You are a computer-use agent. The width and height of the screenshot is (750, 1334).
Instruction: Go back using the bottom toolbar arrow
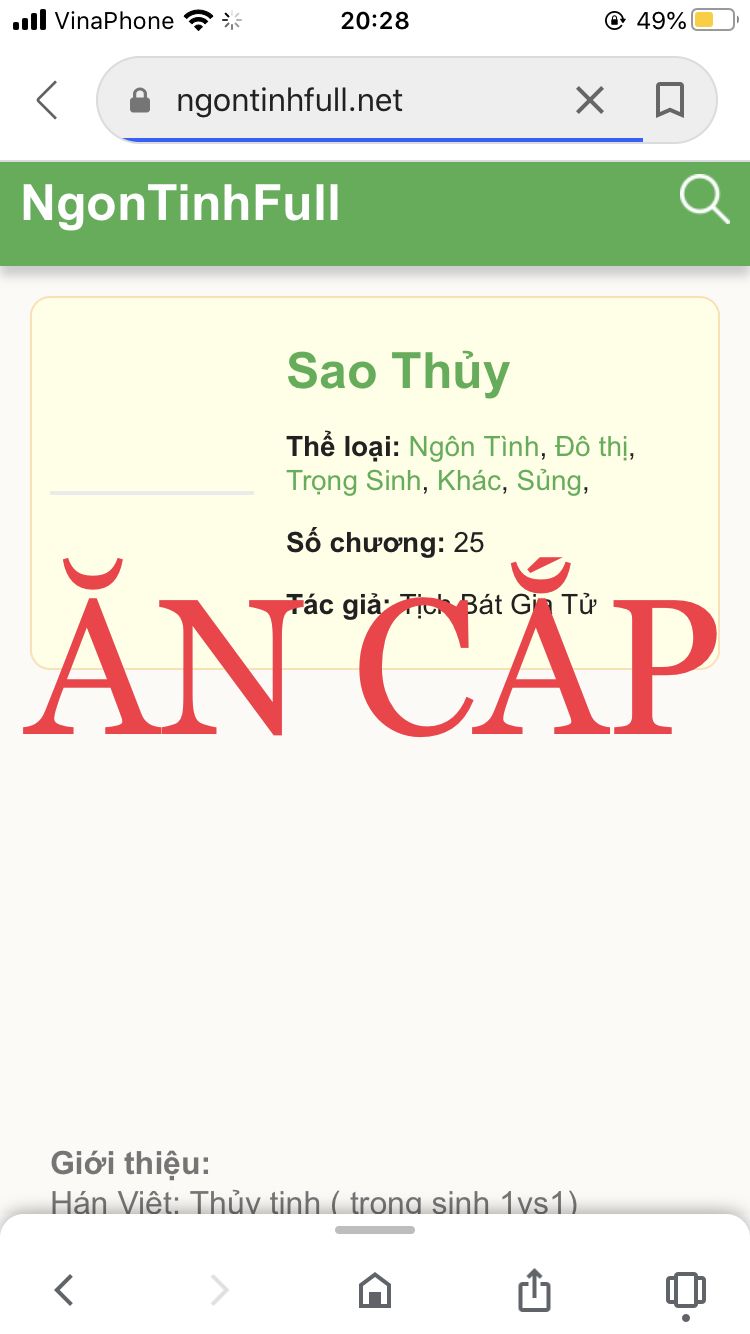[64, 1290]
